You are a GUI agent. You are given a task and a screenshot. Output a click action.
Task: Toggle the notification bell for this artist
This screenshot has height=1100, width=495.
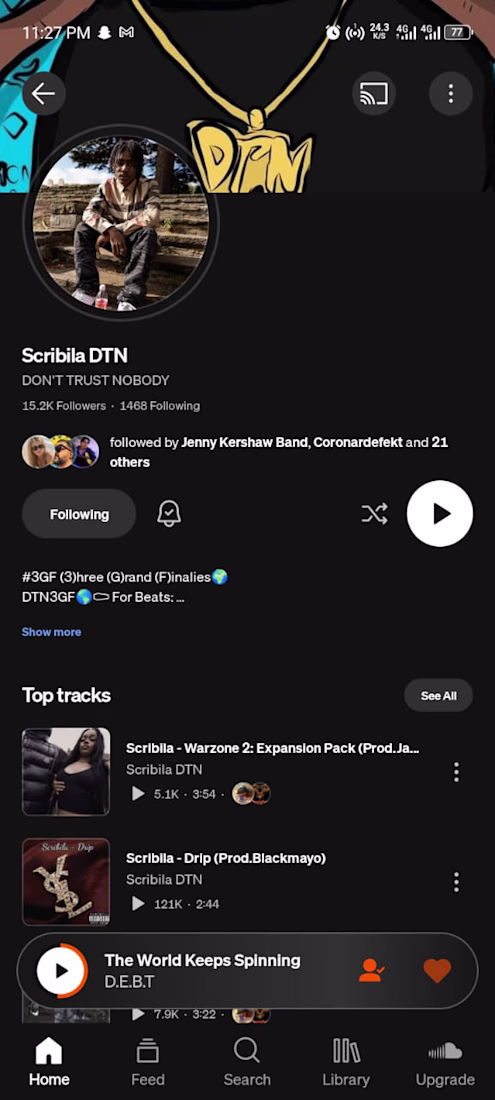(x=169, y=514)
